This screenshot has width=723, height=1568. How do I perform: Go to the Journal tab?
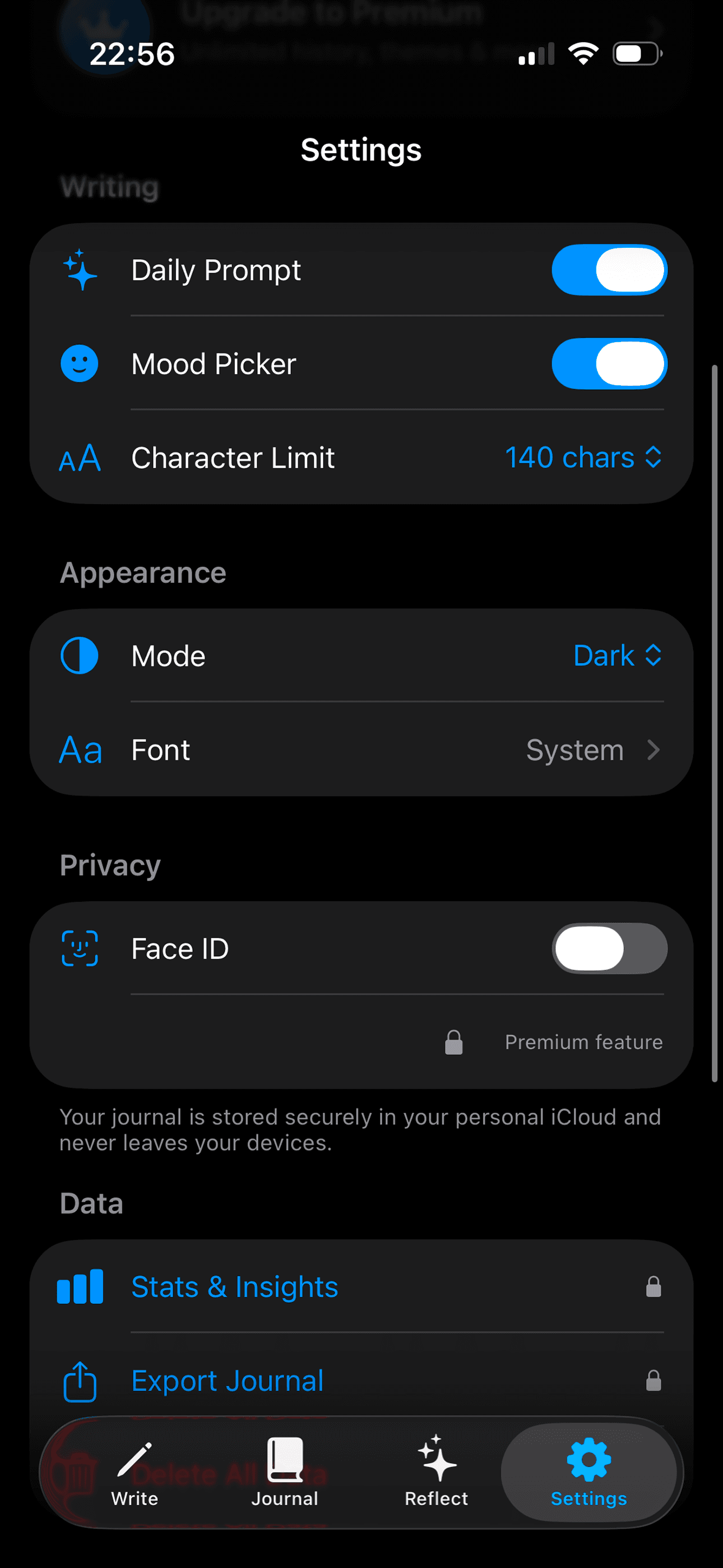(x=285, y=1472)
